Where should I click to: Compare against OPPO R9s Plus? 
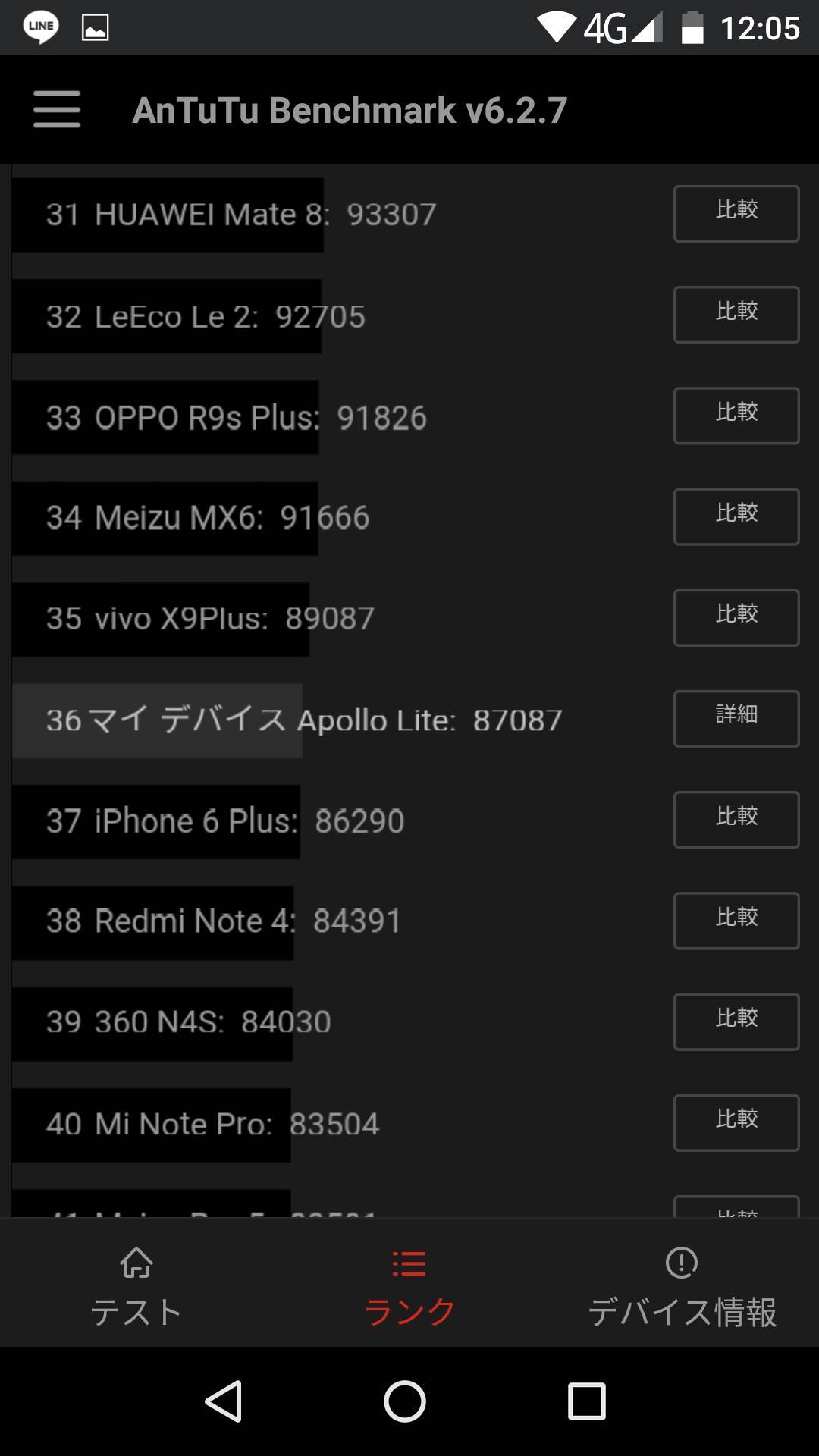[736, 416]
